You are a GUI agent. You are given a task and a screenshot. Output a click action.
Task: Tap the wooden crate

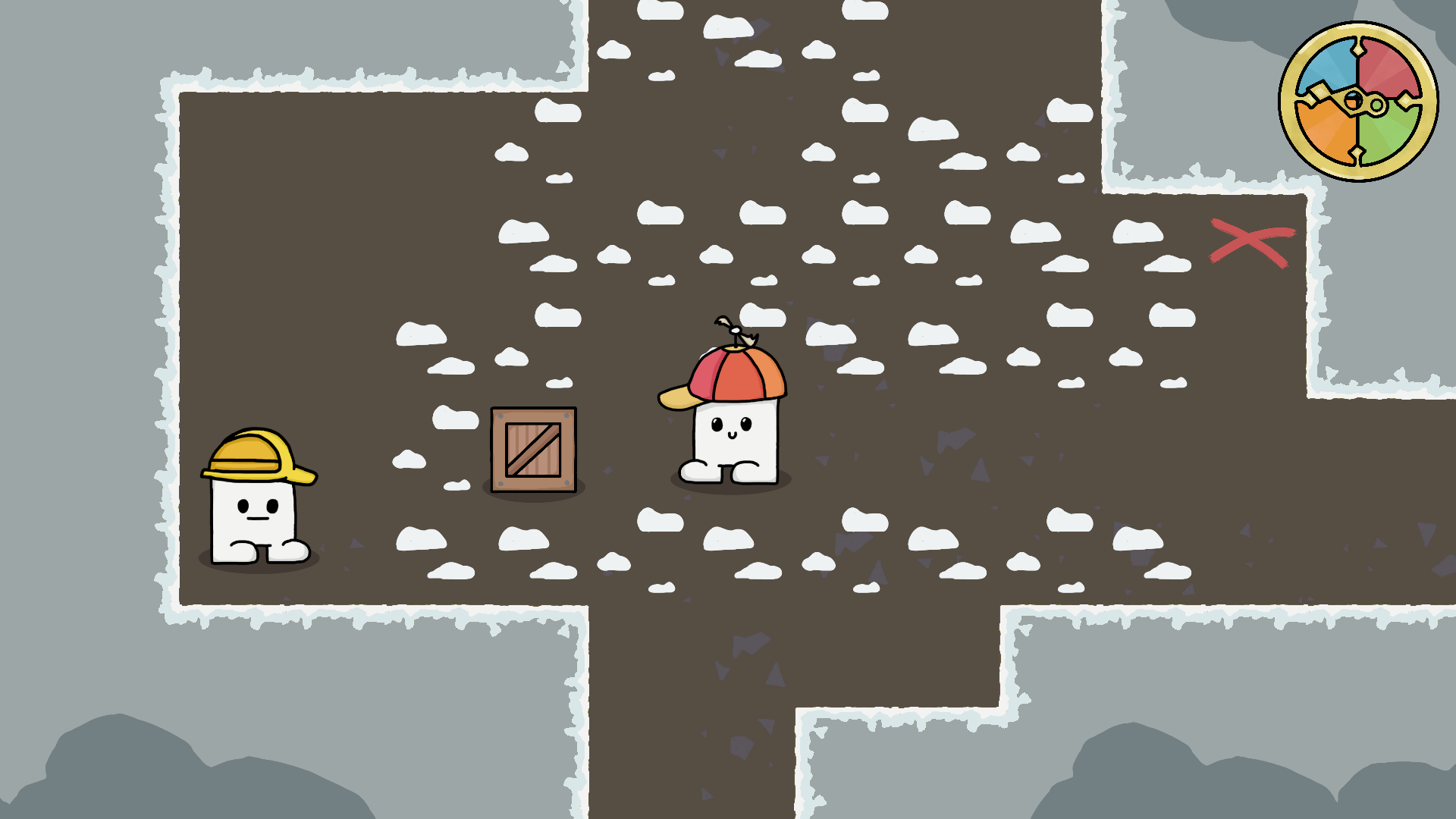tap(533, 450)
